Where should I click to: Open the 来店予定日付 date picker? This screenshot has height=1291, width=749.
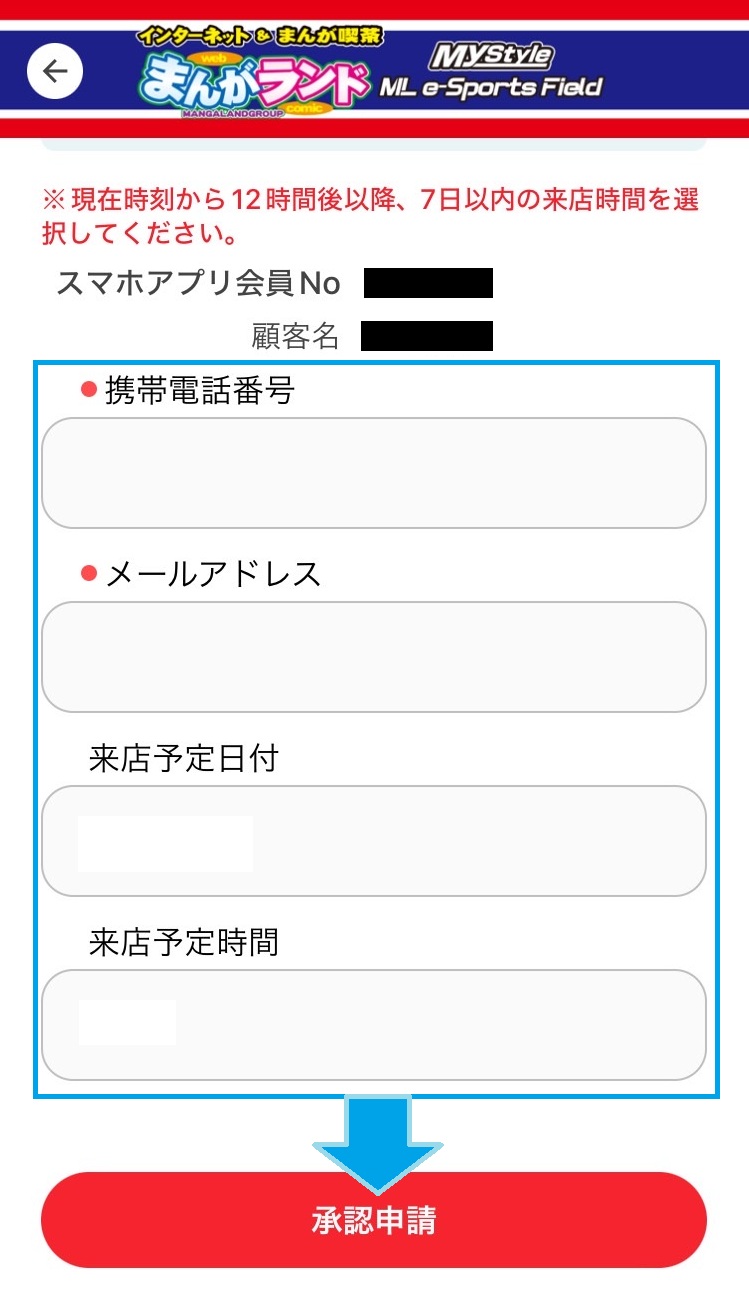[373, 841]
